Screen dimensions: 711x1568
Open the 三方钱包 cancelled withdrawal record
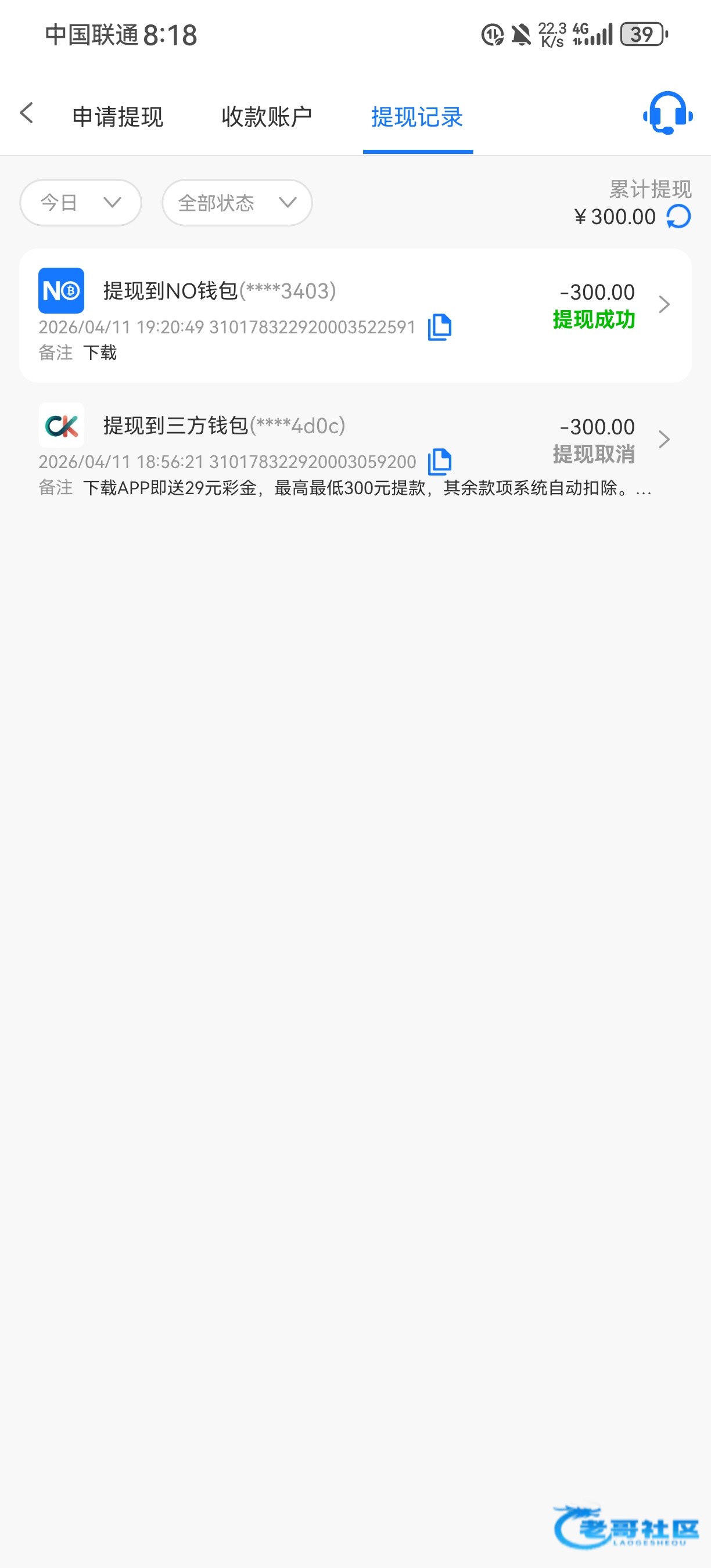(355, 451)
